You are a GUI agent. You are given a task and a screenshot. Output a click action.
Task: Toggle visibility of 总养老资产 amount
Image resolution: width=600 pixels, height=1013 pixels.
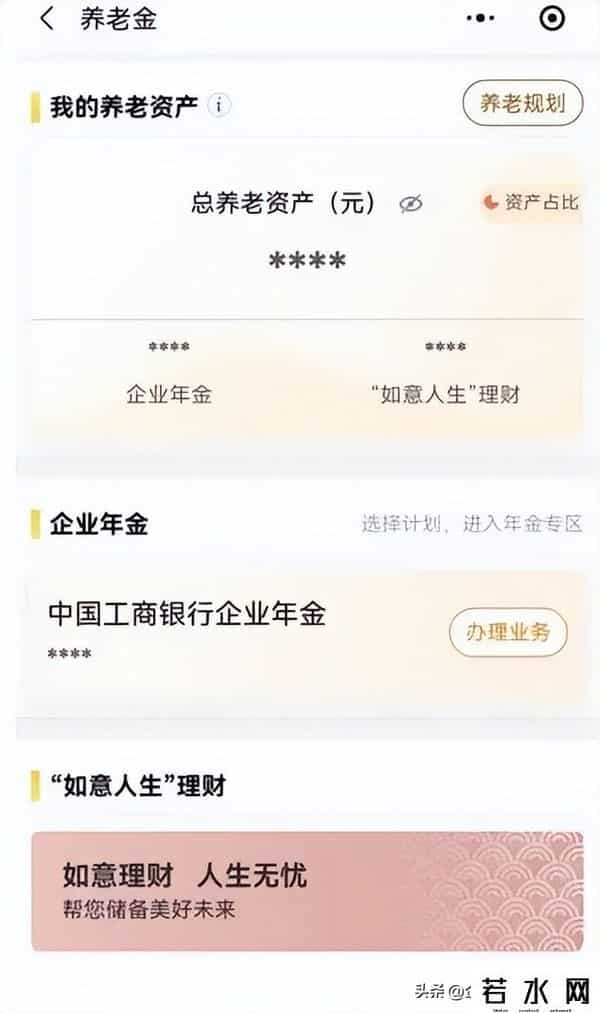410,204
